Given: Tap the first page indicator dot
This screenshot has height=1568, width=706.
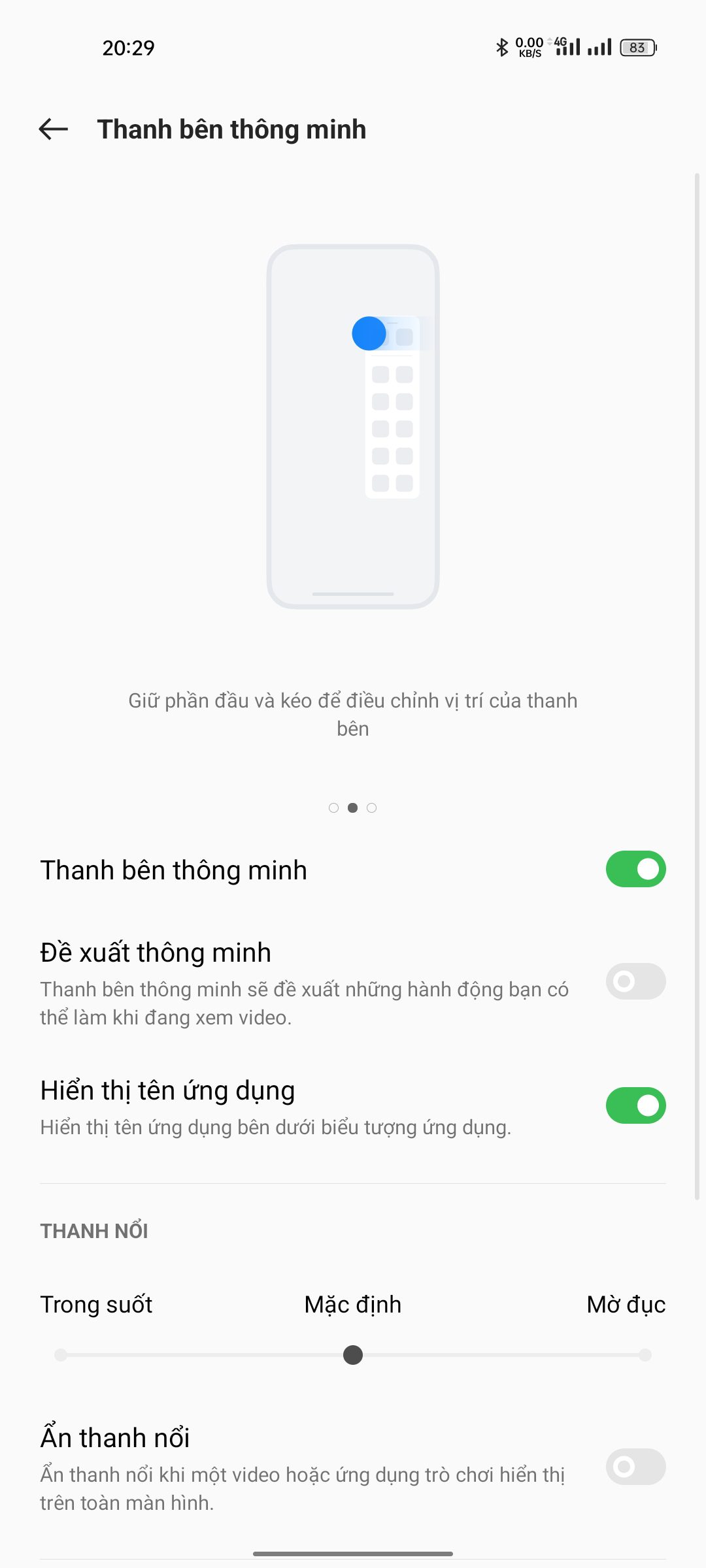Looking at the screenshot, I should point(333,808).
